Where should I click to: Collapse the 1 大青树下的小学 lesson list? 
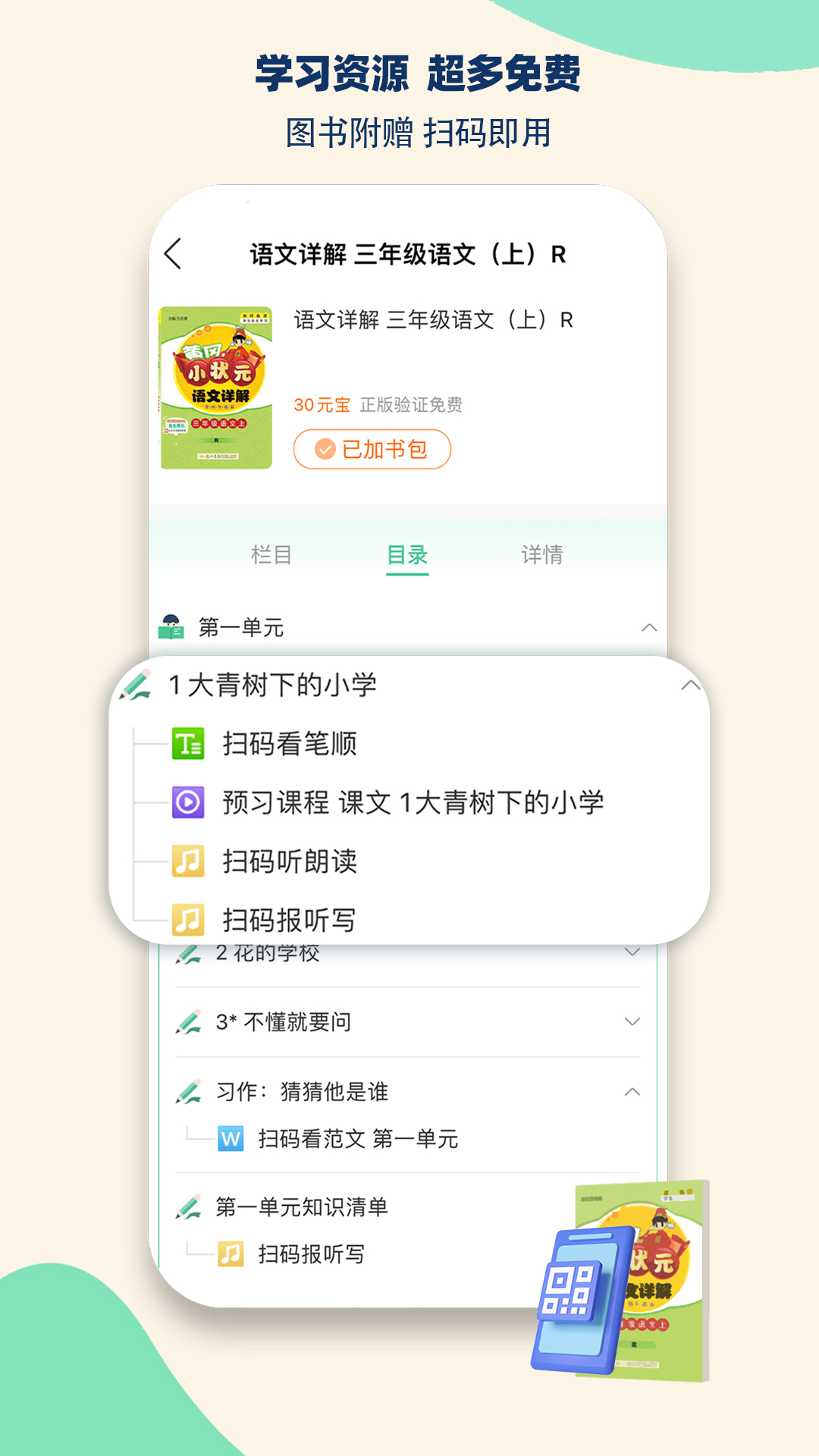[x=691, y=684]
